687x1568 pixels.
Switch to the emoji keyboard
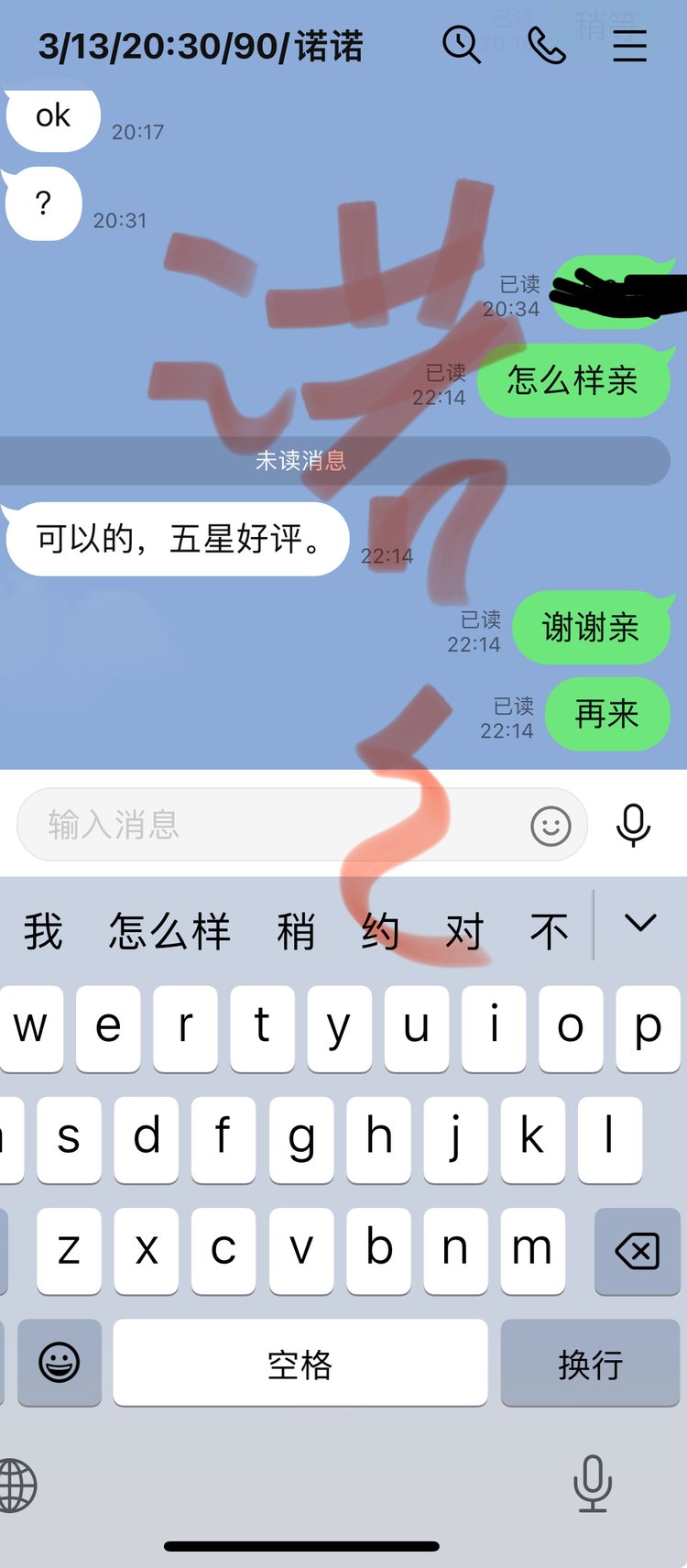60,1363
